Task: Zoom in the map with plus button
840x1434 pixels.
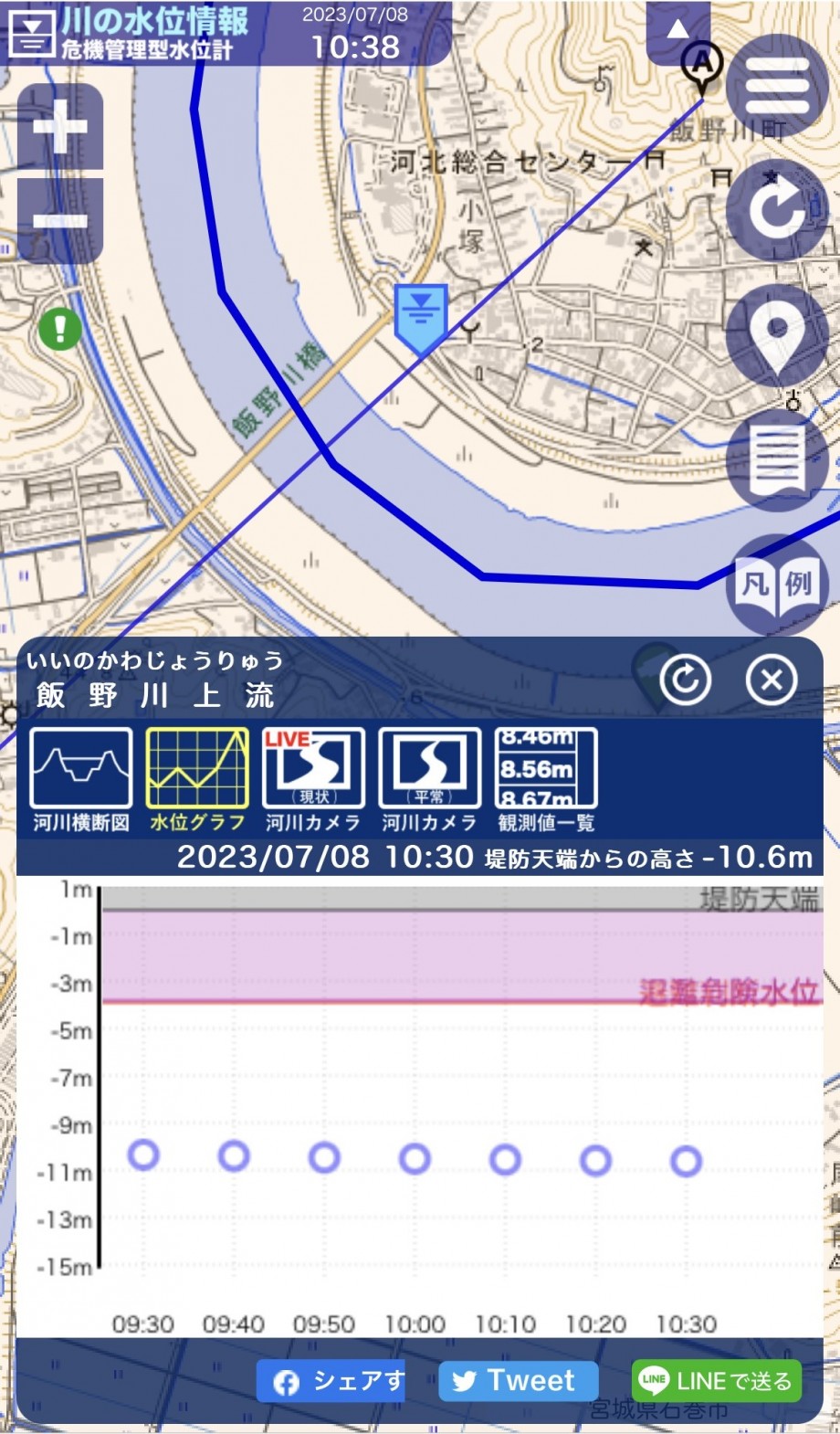Action: pos(60,127)
